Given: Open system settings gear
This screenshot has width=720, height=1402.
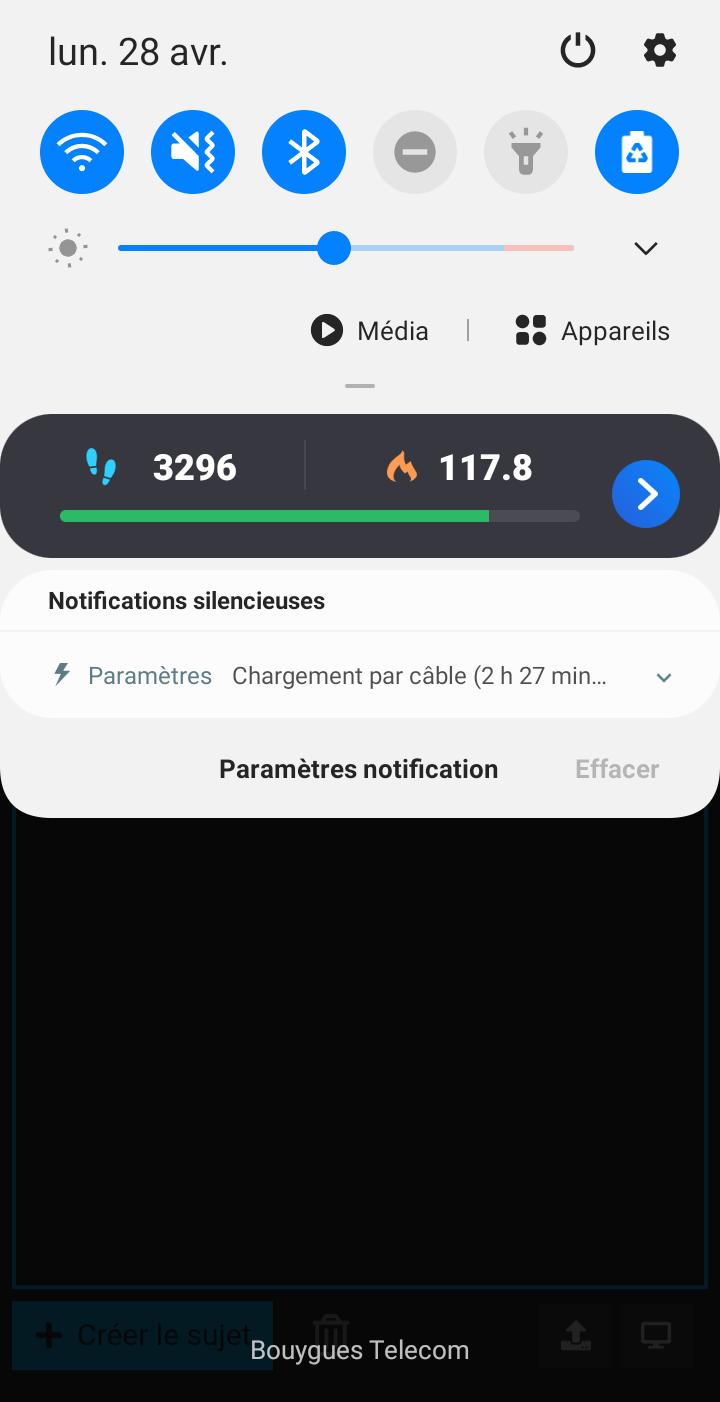Looking at the screenshot, I should [660, 50].
